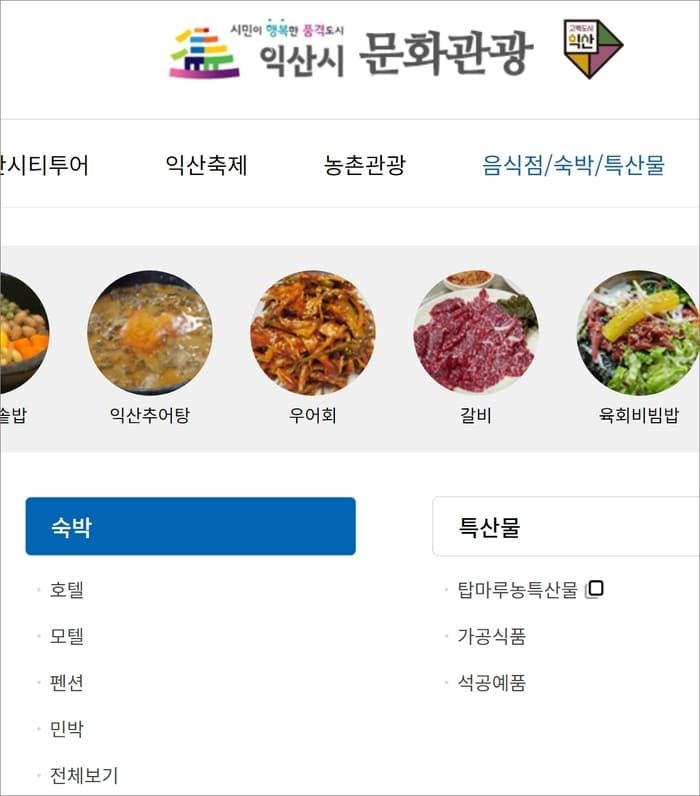View the 가공식품 specialty products
This screenshot has height=796, width=700.
[491, 636]
